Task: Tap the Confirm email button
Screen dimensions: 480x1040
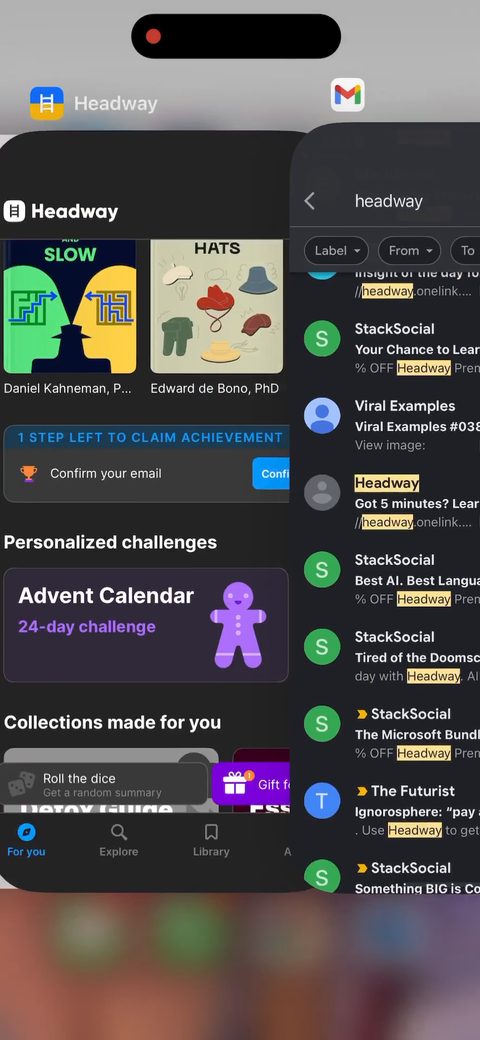Action: click(271, 474)
